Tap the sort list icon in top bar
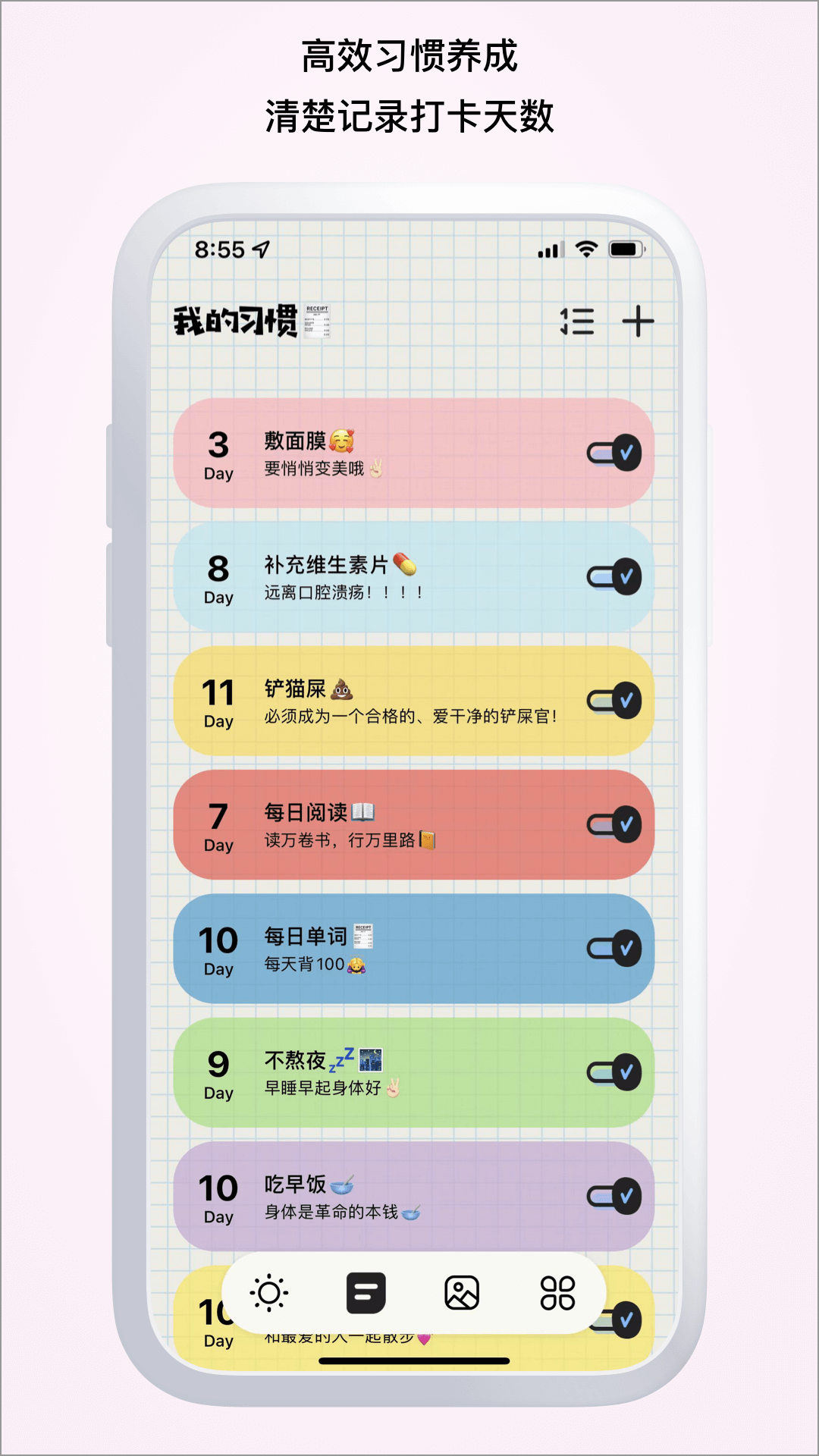Viewport: 819px width, 1456px height. click(577, 322)
